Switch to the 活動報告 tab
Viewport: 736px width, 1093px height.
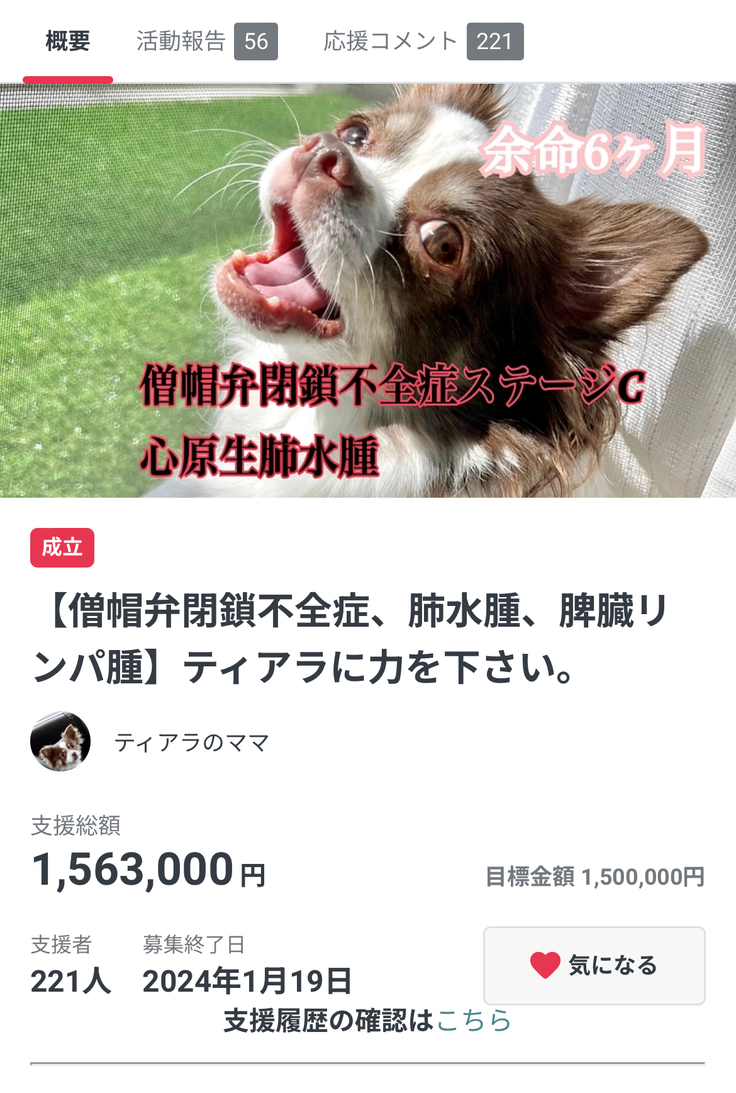[206, 42]
